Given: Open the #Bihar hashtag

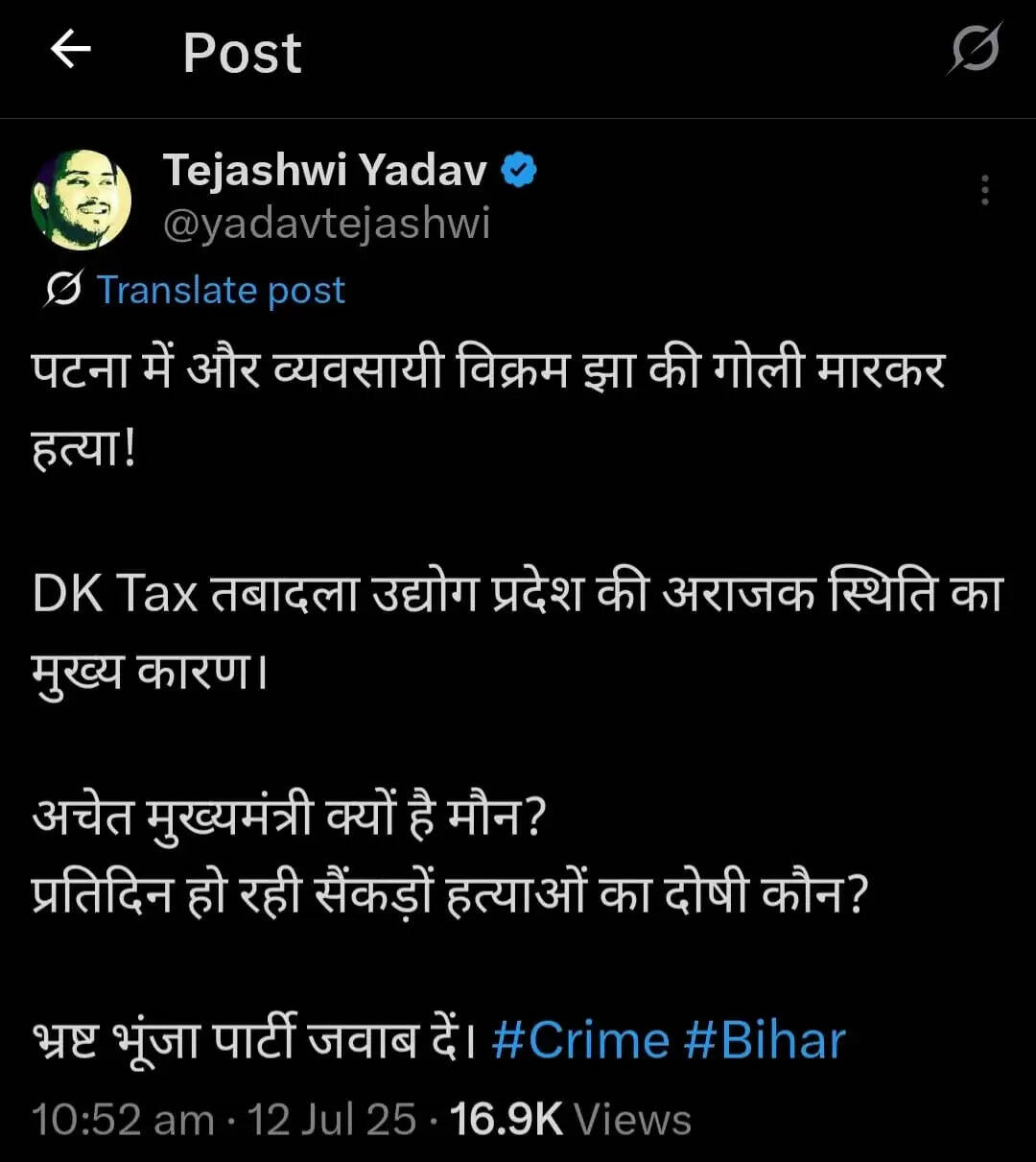Looking at the screenshot, I should point(765,1040).
